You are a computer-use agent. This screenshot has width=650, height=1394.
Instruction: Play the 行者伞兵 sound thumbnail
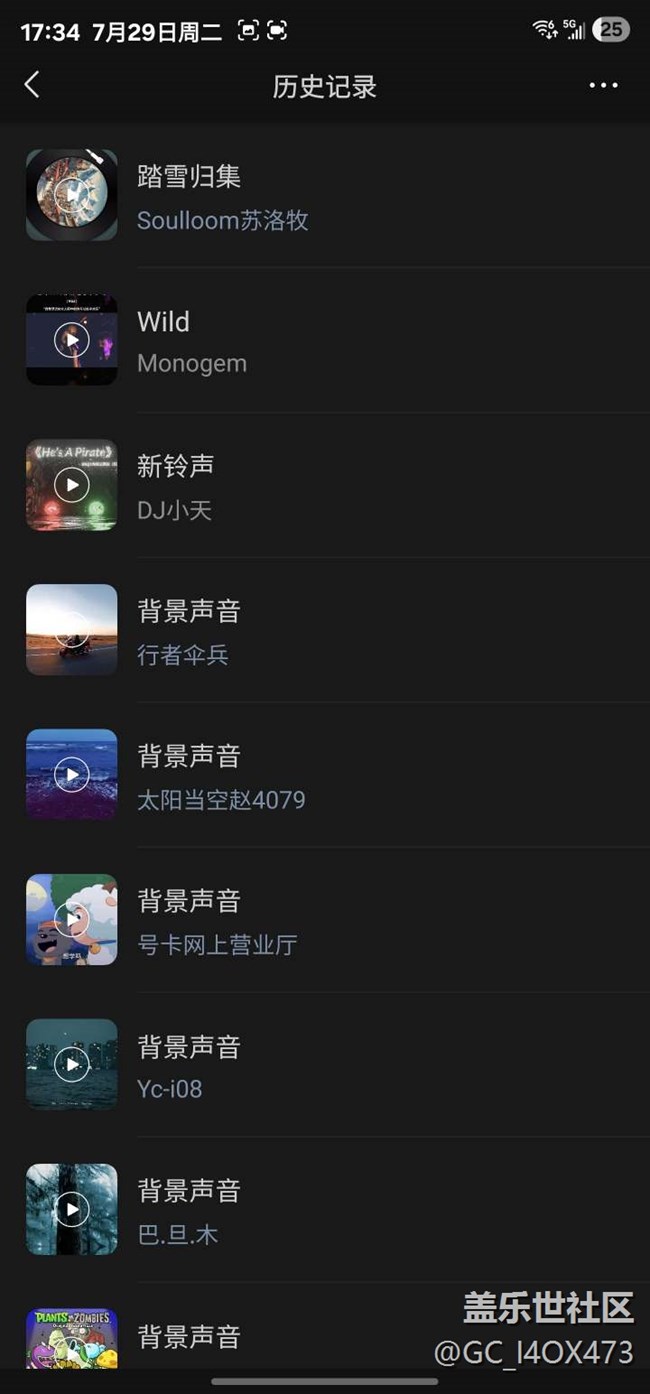pos(72,630)
